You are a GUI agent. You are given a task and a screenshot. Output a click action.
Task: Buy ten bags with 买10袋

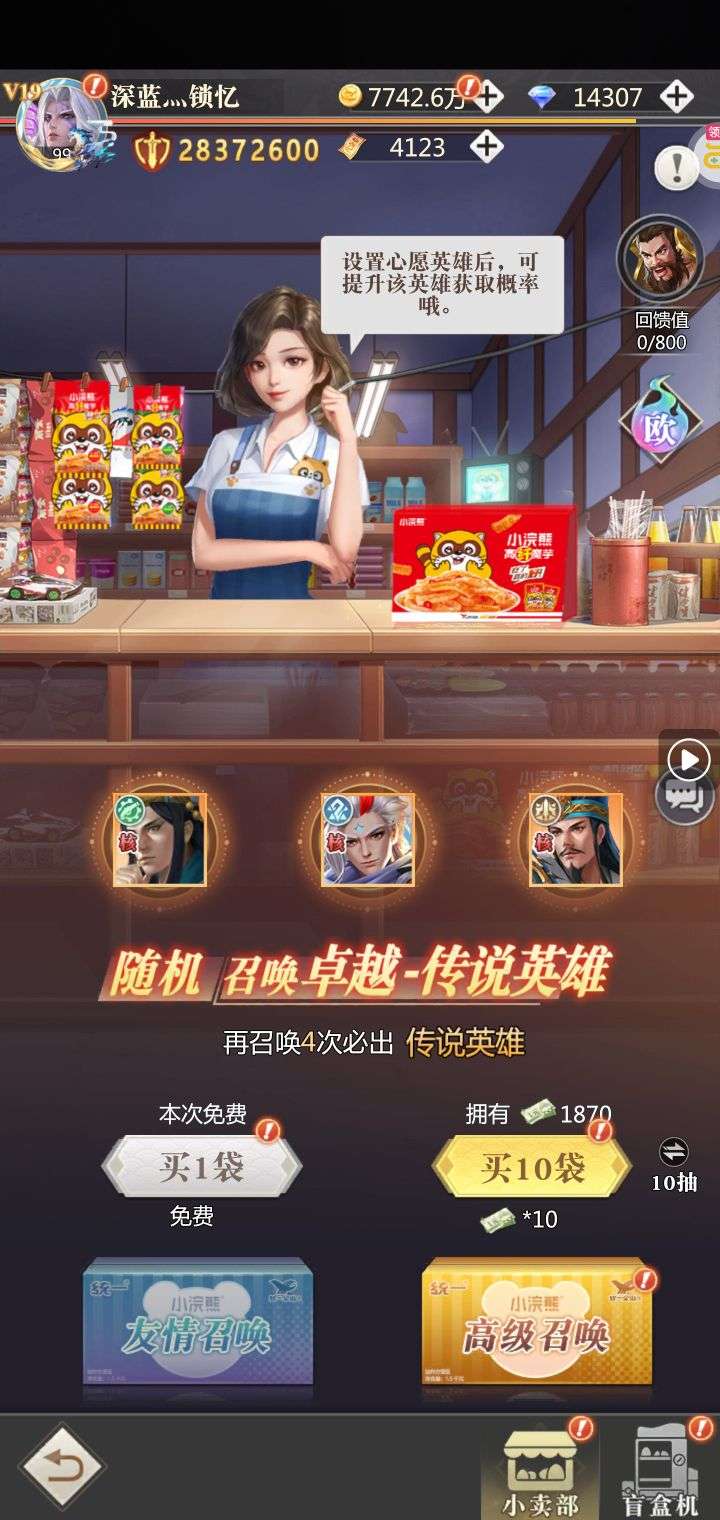[532, 1167]
